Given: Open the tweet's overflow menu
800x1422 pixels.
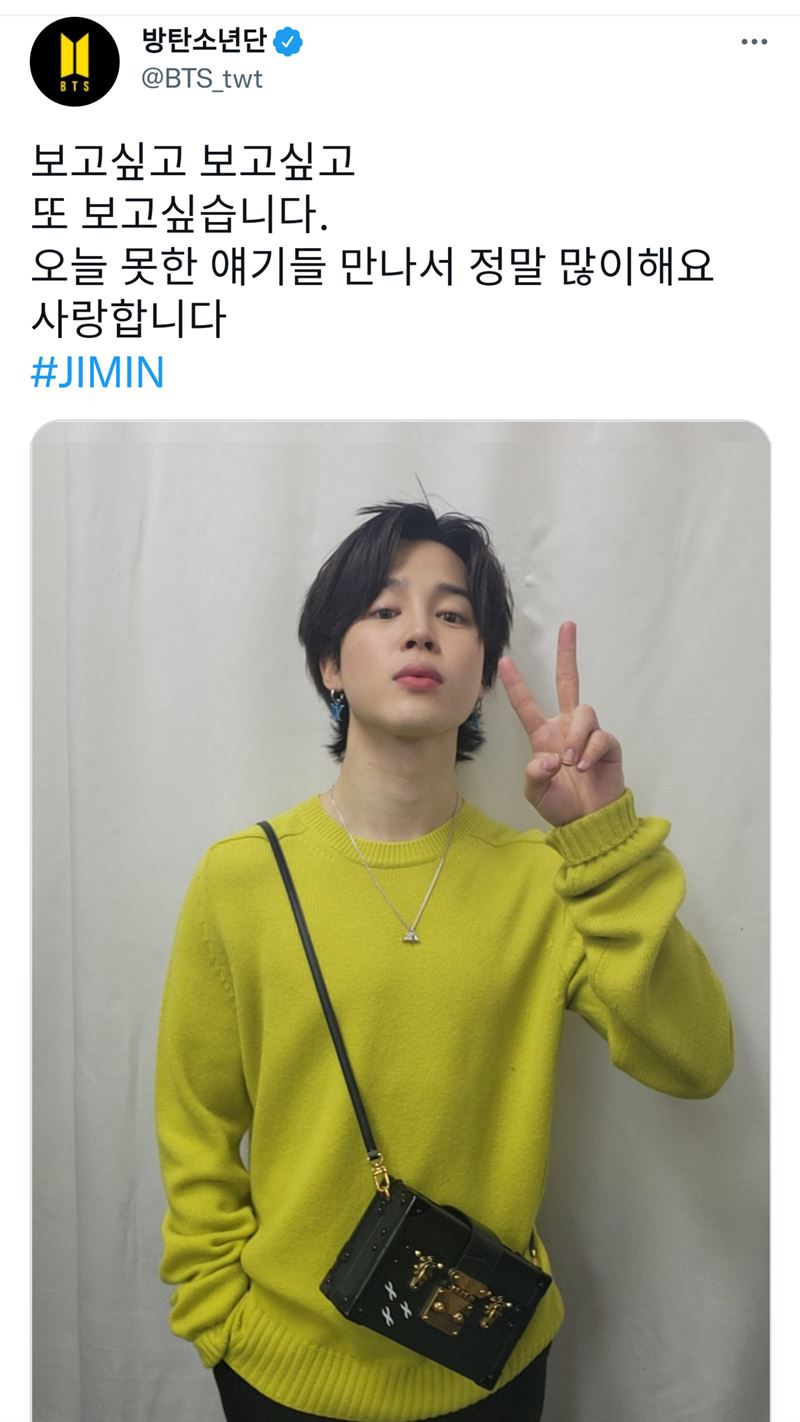Looking at the screenshot, I should point(753,42).
